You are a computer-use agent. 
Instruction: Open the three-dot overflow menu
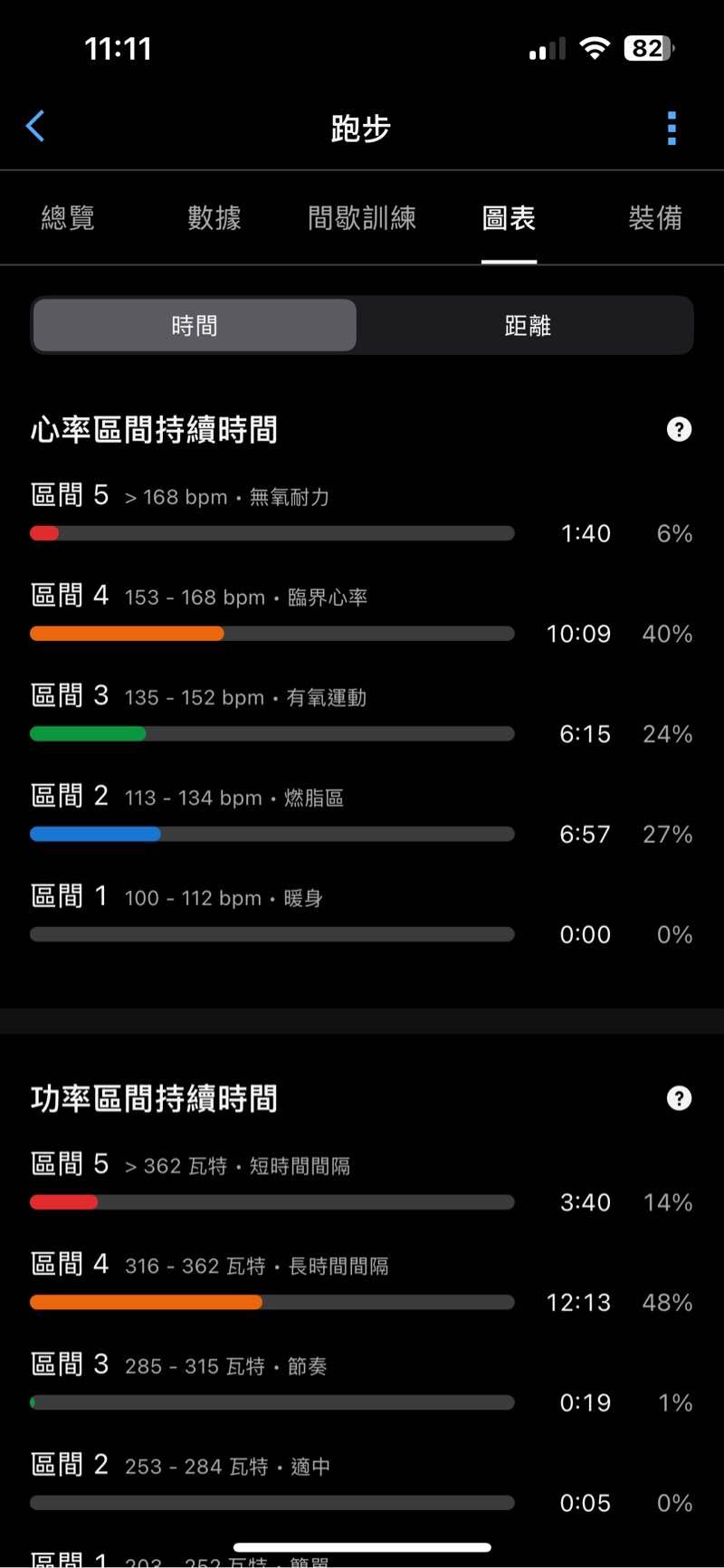[672, 129]
